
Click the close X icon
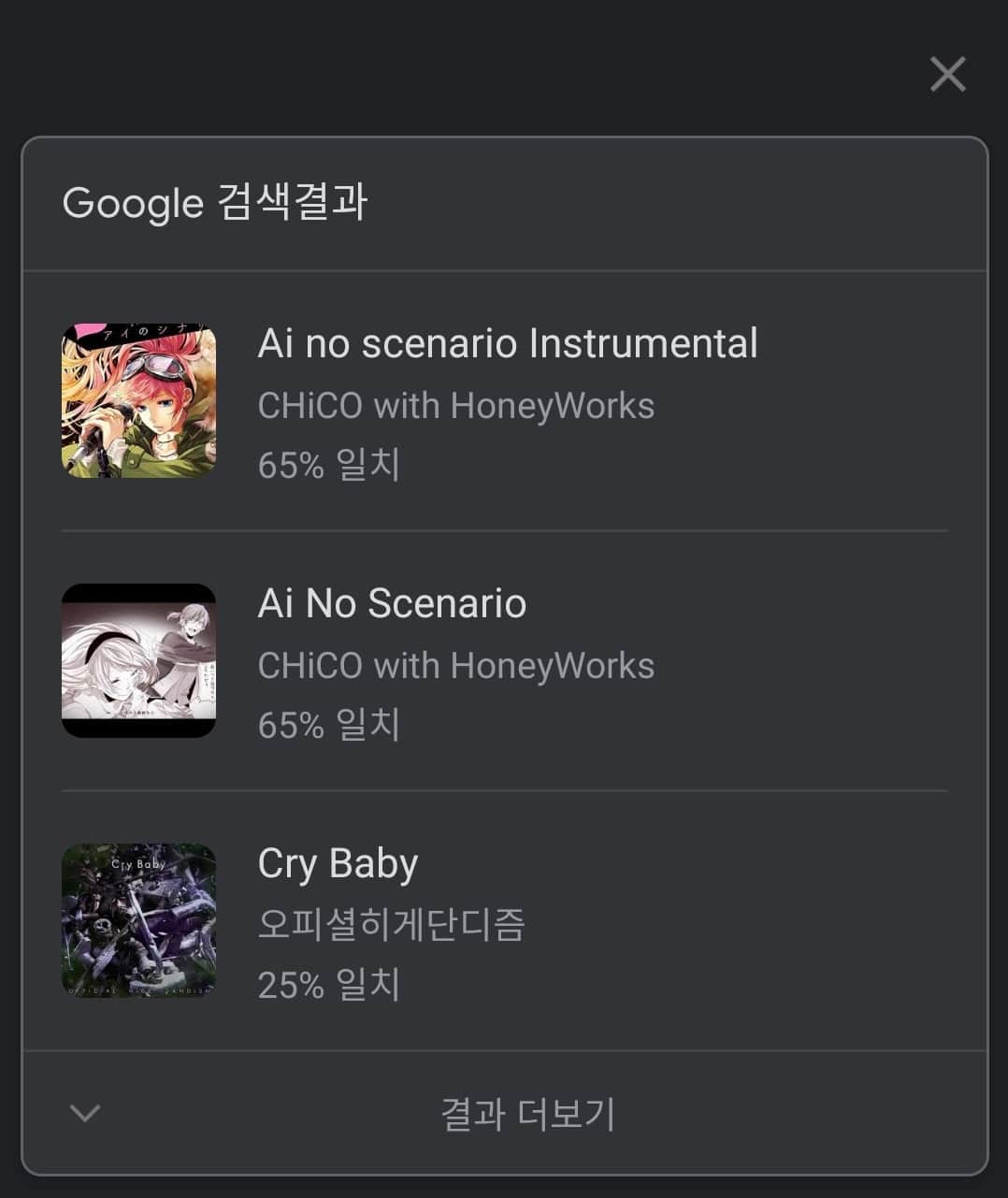pyautogui.click(x=948, y=75)
